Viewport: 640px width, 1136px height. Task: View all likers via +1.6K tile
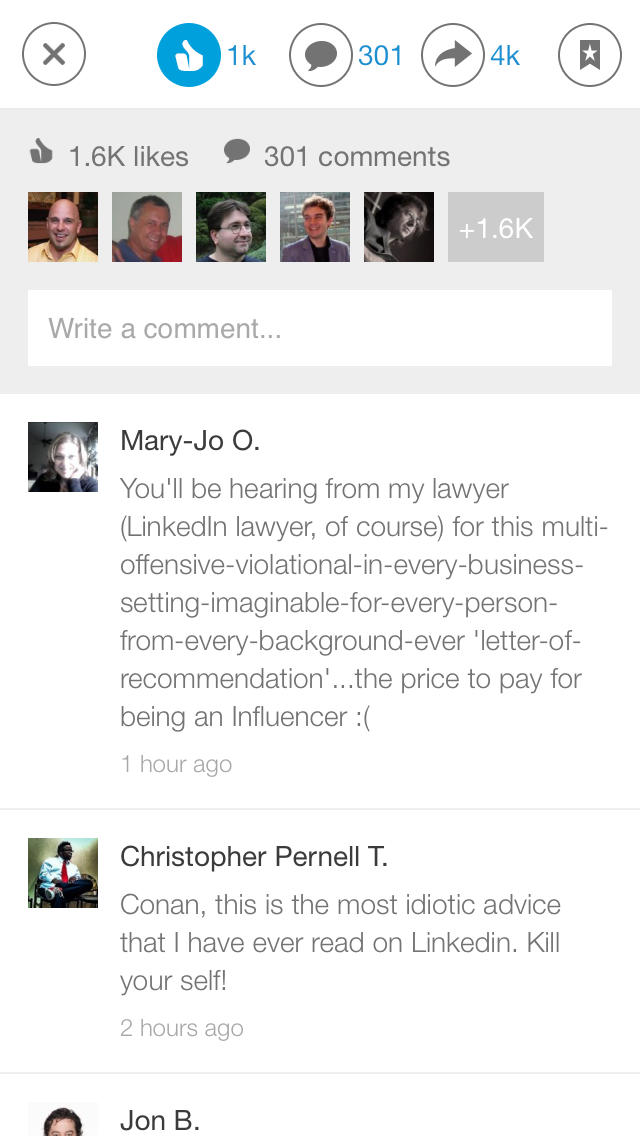tap(495, 227)
